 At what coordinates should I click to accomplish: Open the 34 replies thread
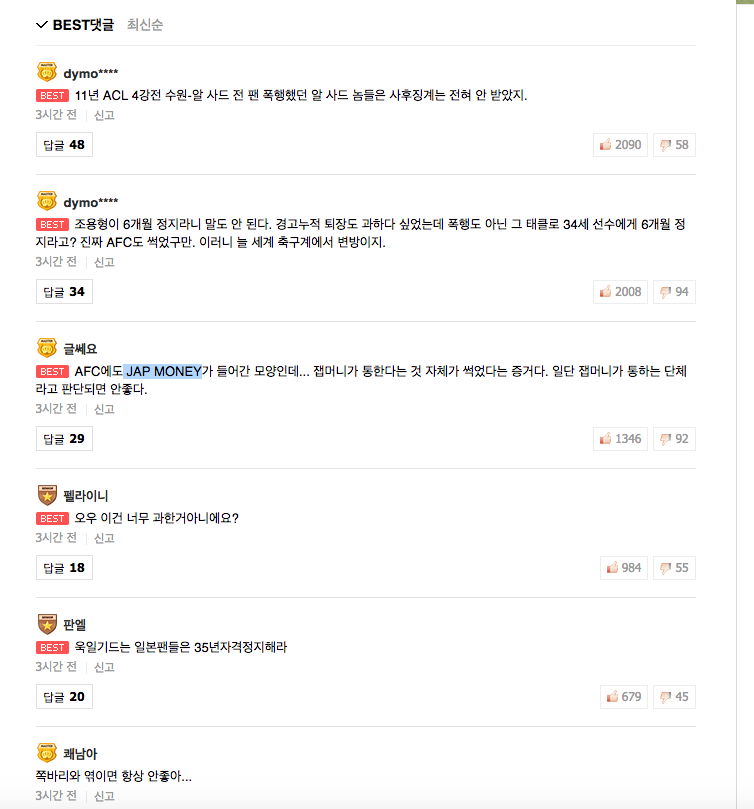(64, 292)
